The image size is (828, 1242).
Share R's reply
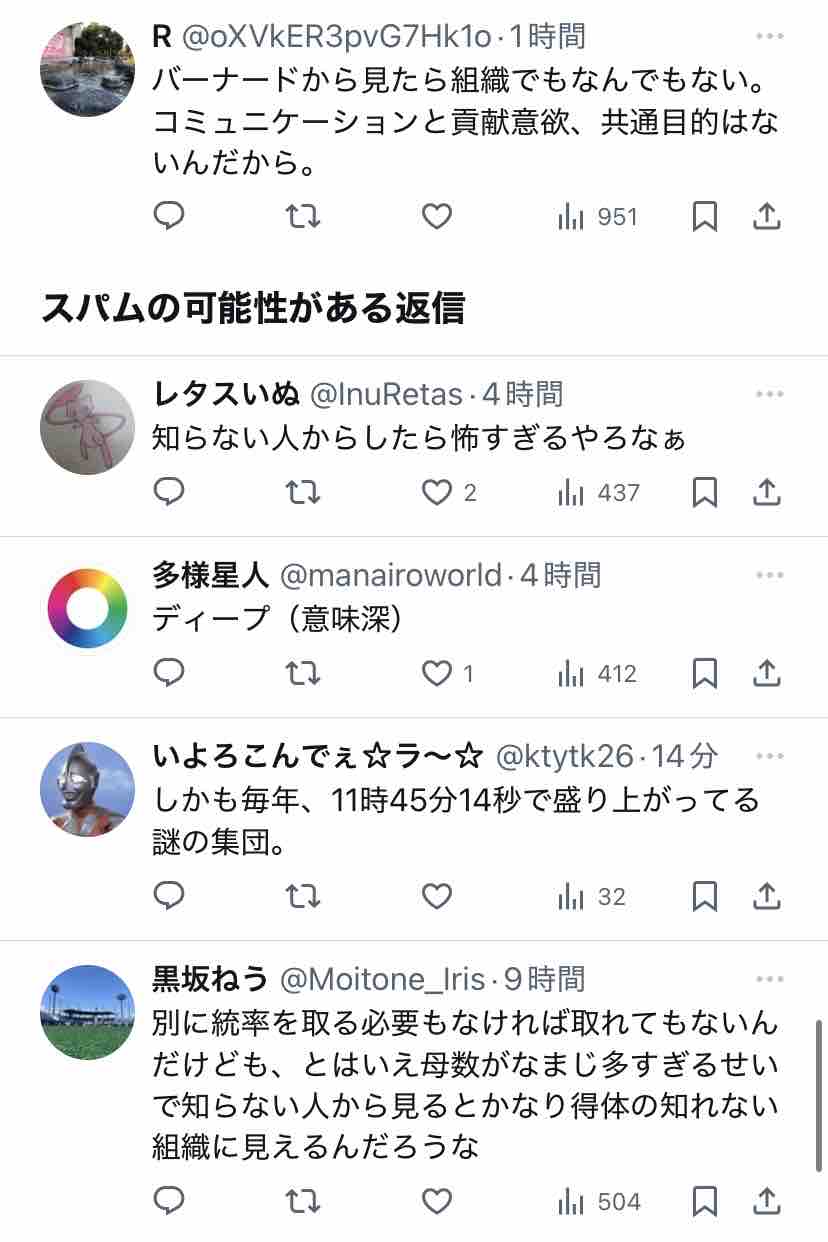click(x=766, y=216)
